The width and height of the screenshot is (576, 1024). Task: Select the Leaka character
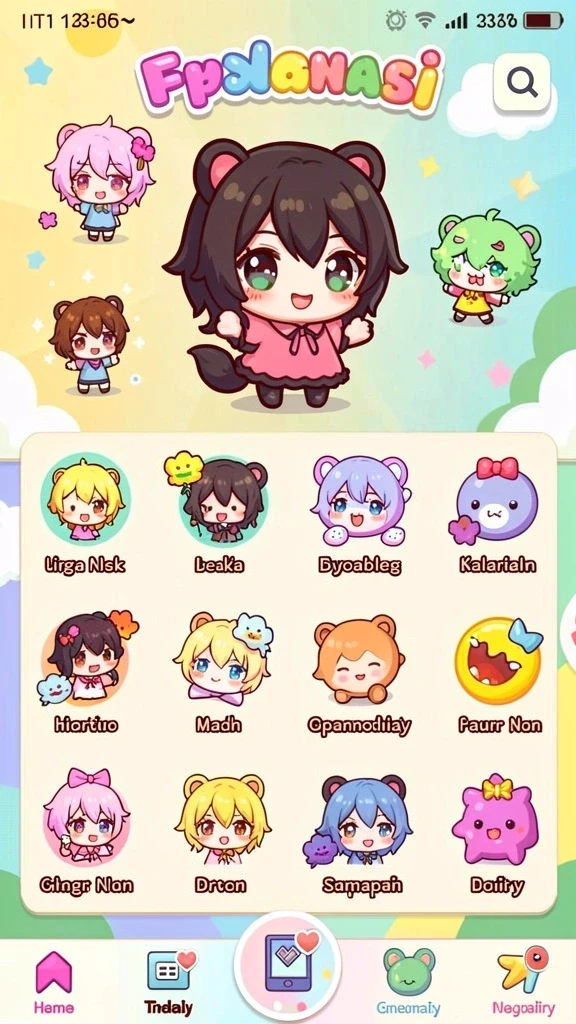coord(219,515)
